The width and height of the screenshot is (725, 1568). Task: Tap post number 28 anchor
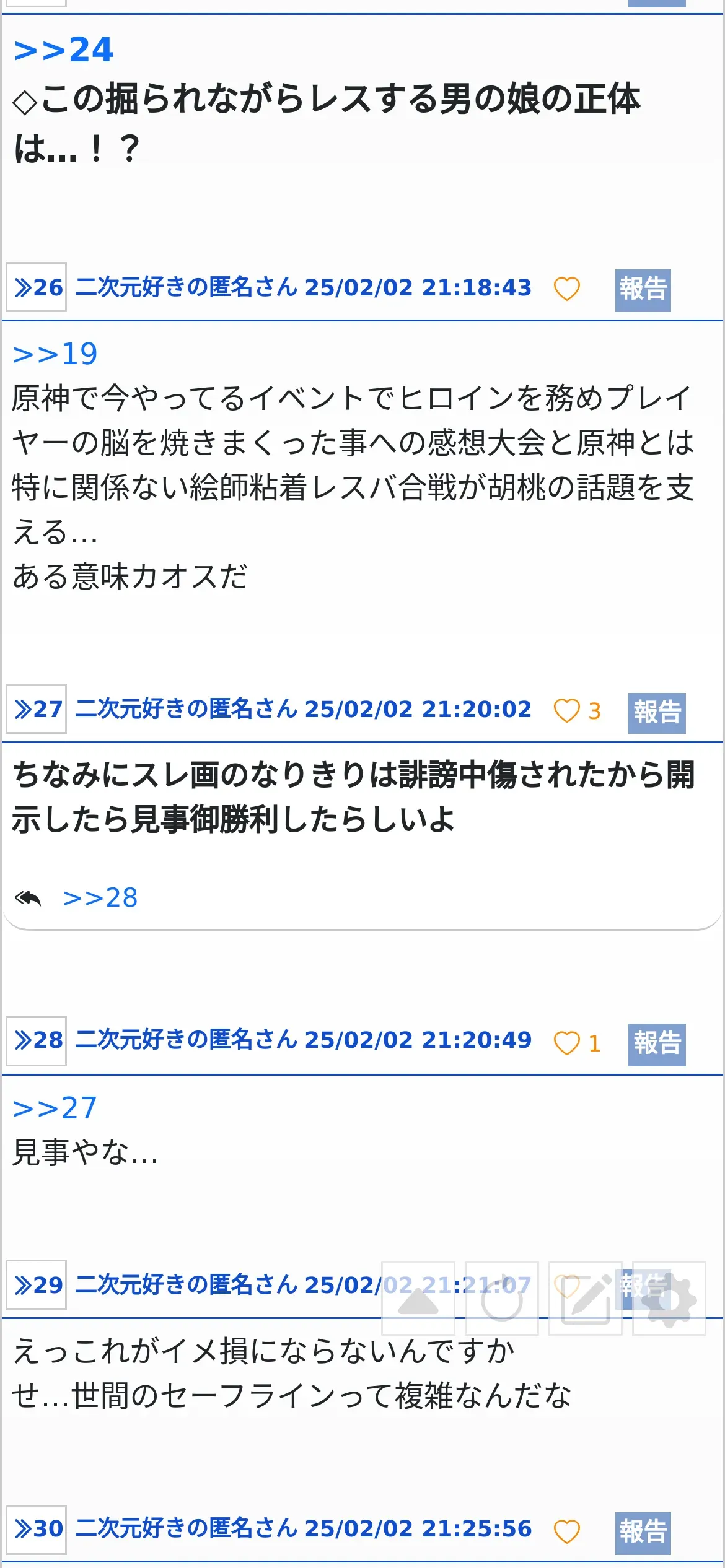pyautogui.click(x=37, y=1040)
